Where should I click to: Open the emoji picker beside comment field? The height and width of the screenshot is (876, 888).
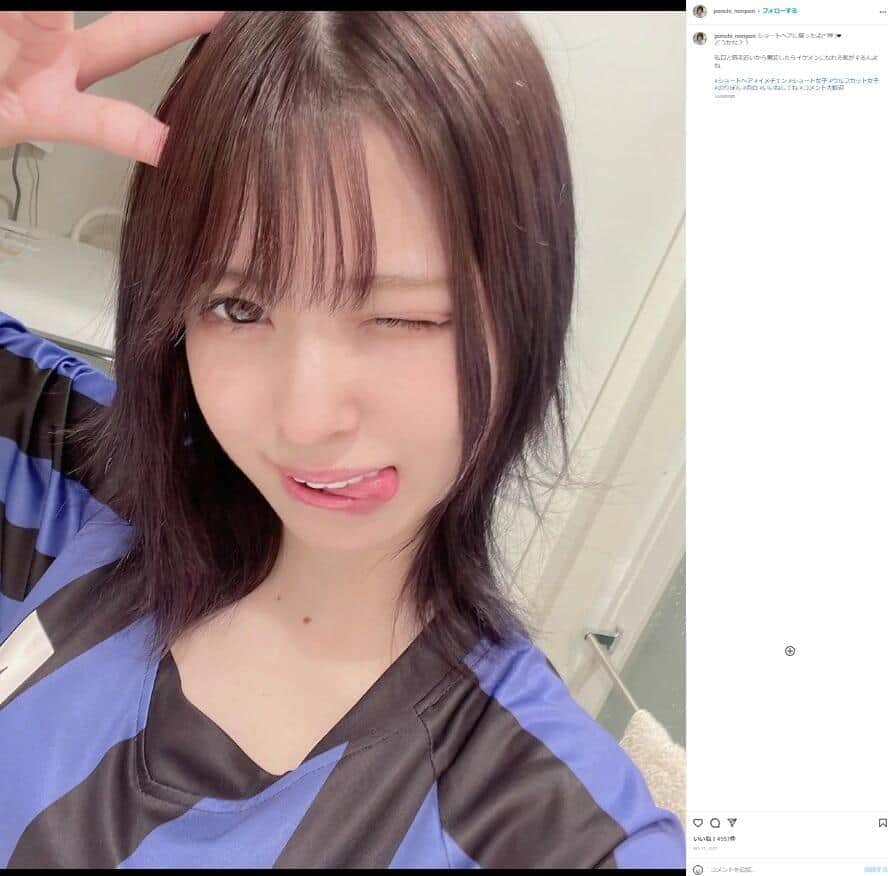click(x=699, y=869)
